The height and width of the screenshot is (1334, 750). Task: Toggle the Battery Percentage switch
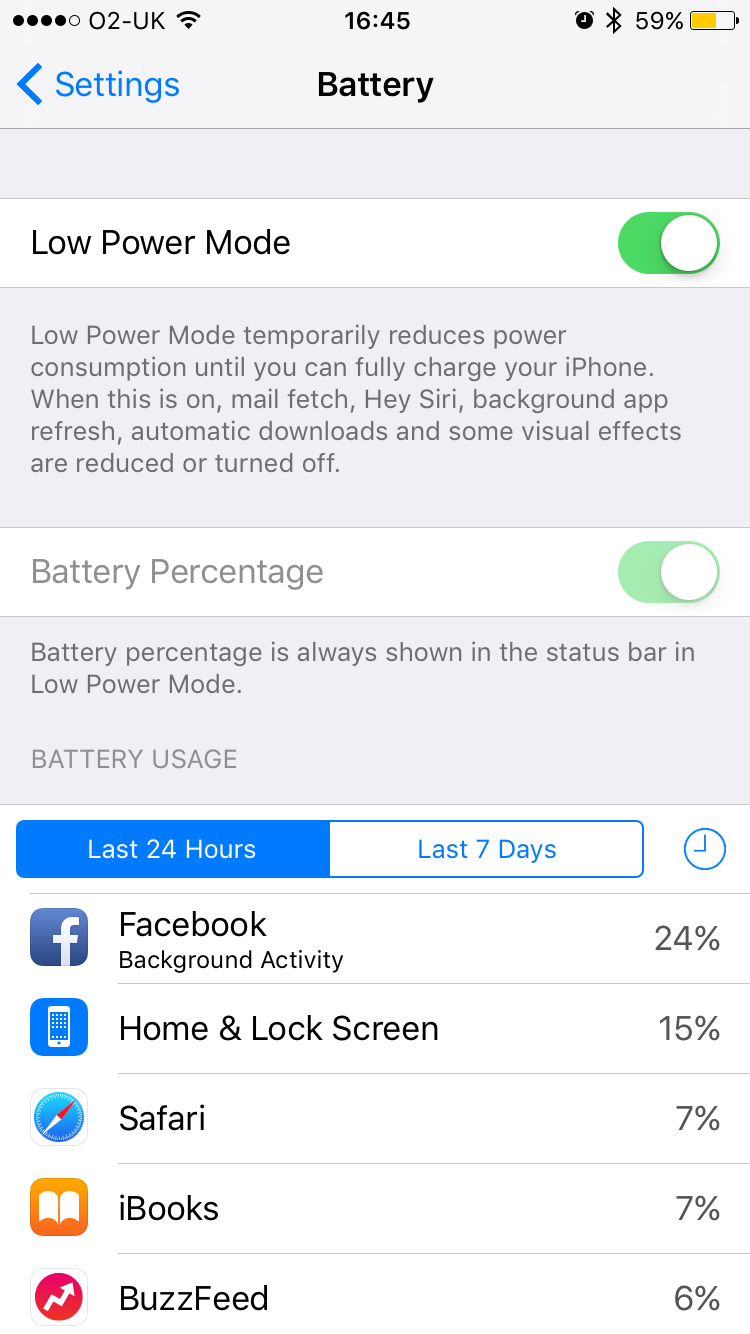668,572
